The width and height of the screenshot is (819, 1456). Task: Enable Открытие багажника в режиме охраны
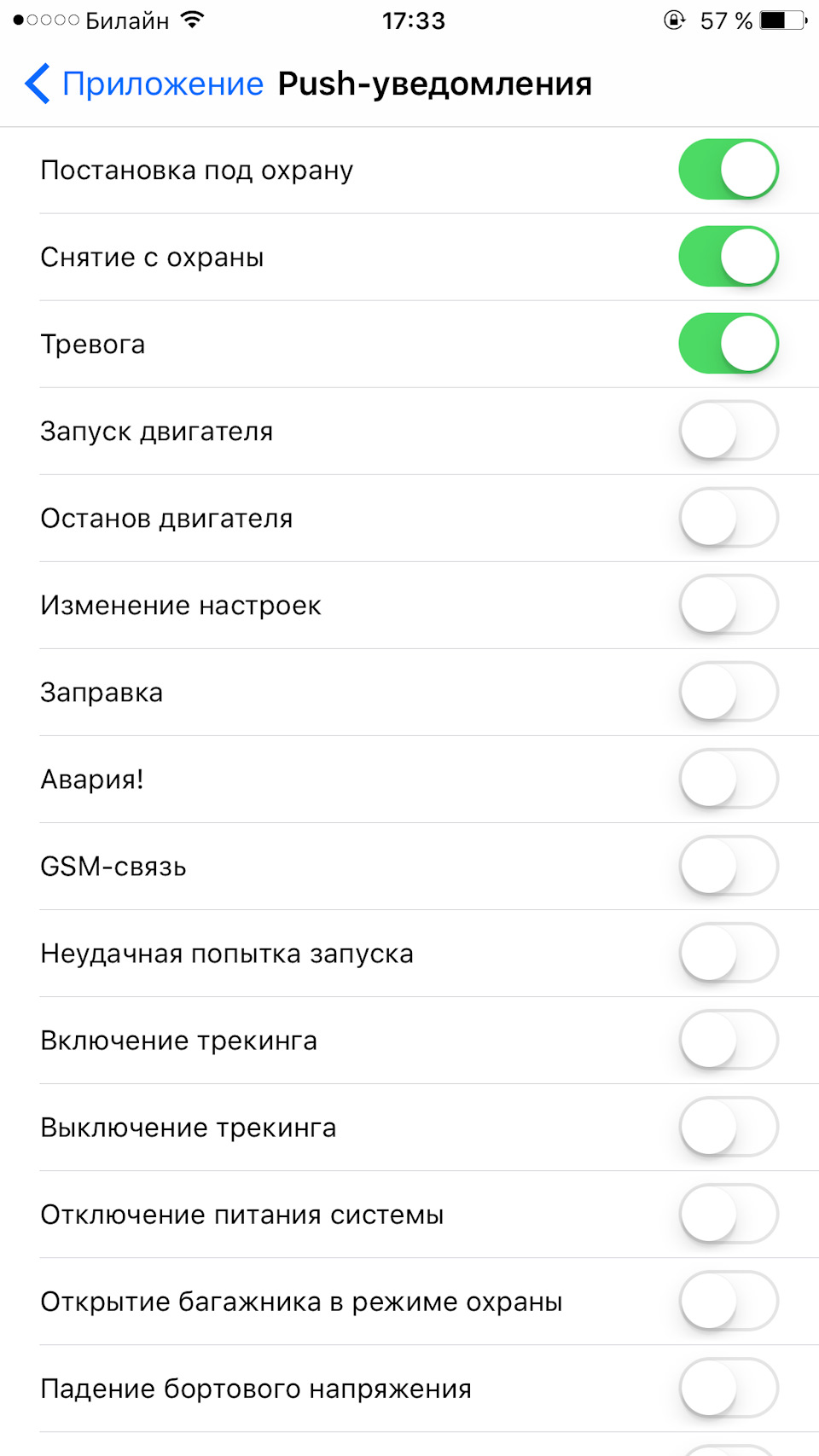click(x=728, y=1301)
